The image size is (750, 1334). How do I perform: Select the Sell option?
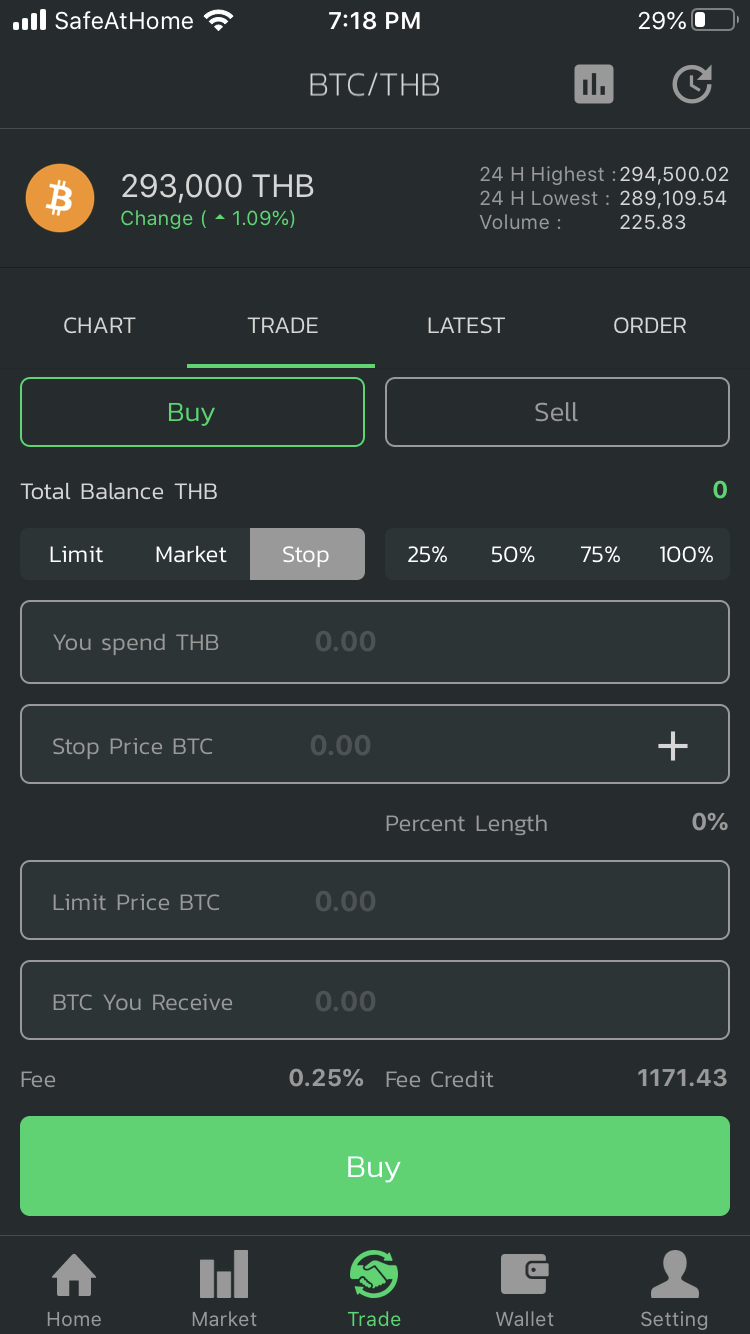(557, 412)
